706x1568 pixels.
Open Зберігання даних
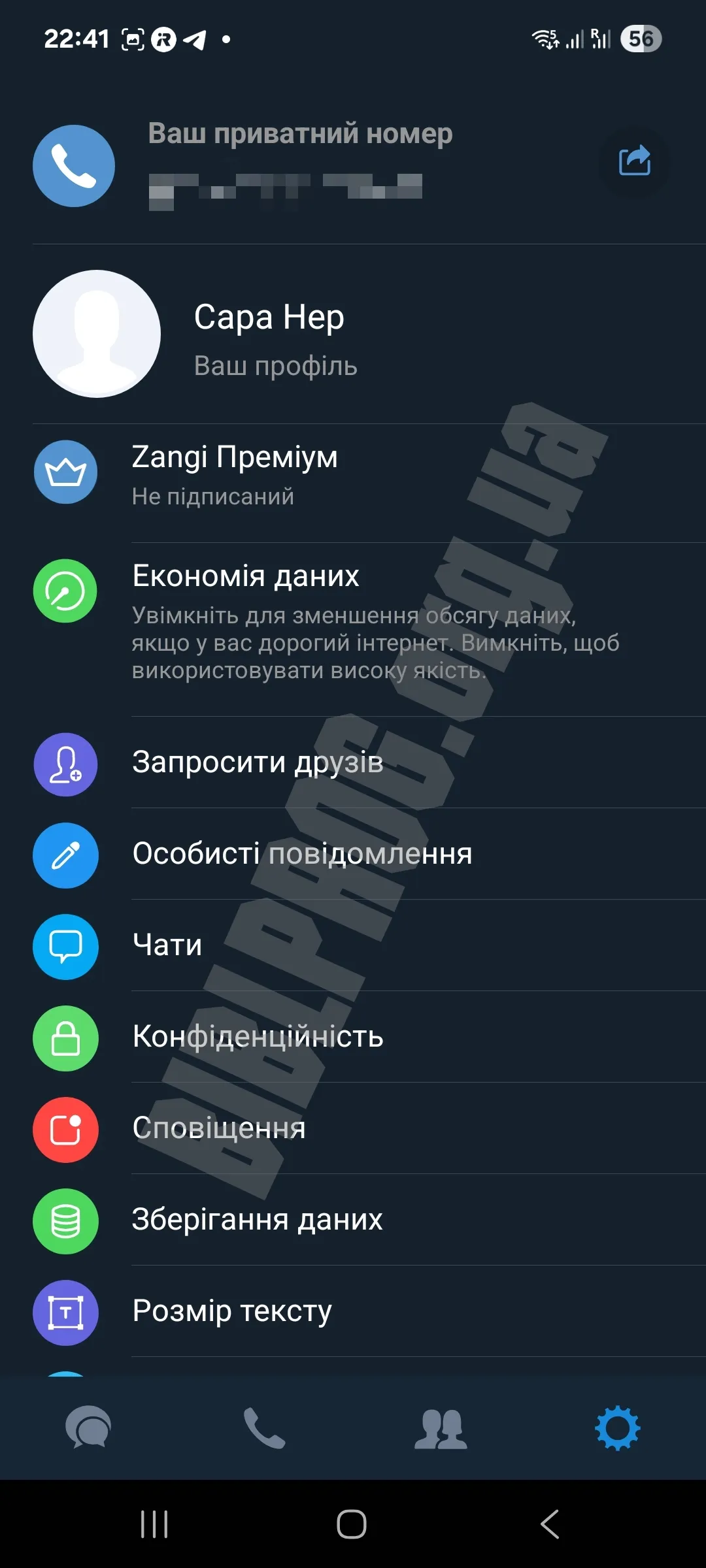(353, 1220)
